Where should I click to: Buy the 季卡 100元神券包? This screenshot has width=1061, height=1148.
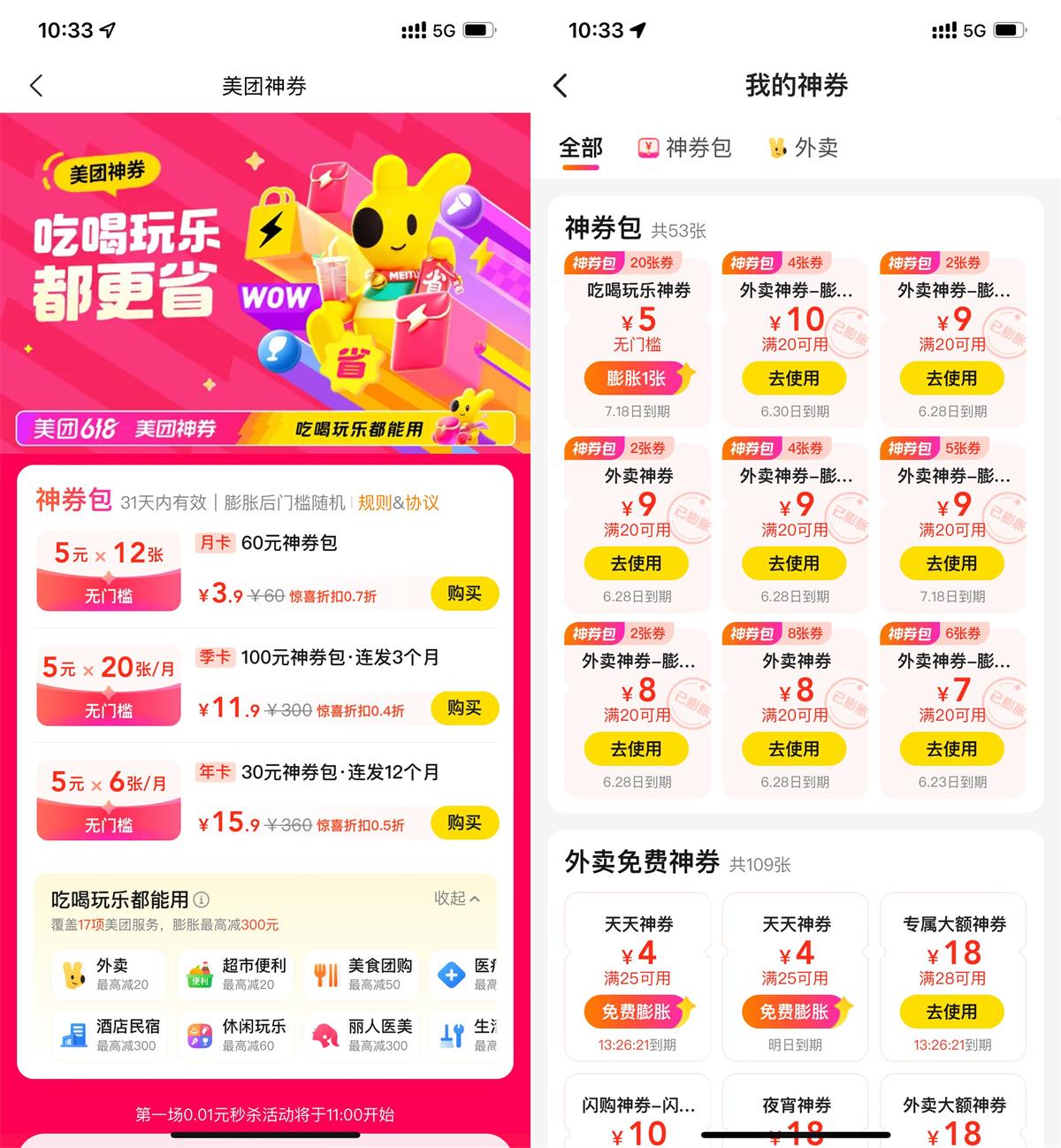pyautogui.click(x=464, y=708)
